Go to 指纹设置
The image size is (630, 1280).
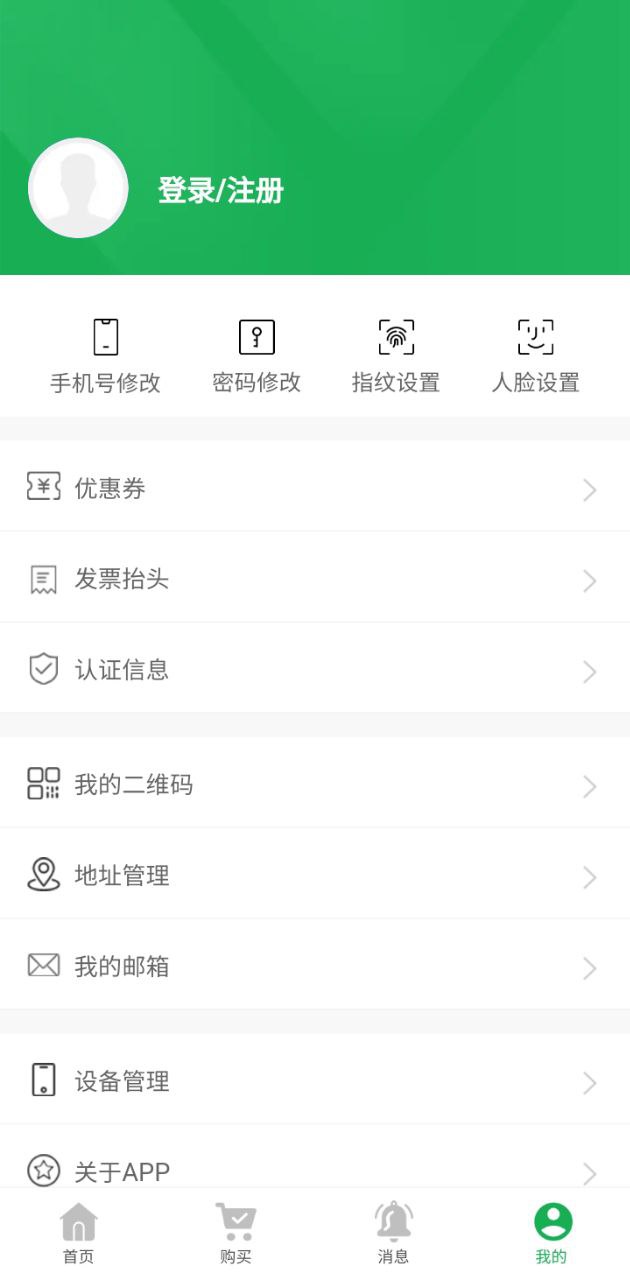396,355
